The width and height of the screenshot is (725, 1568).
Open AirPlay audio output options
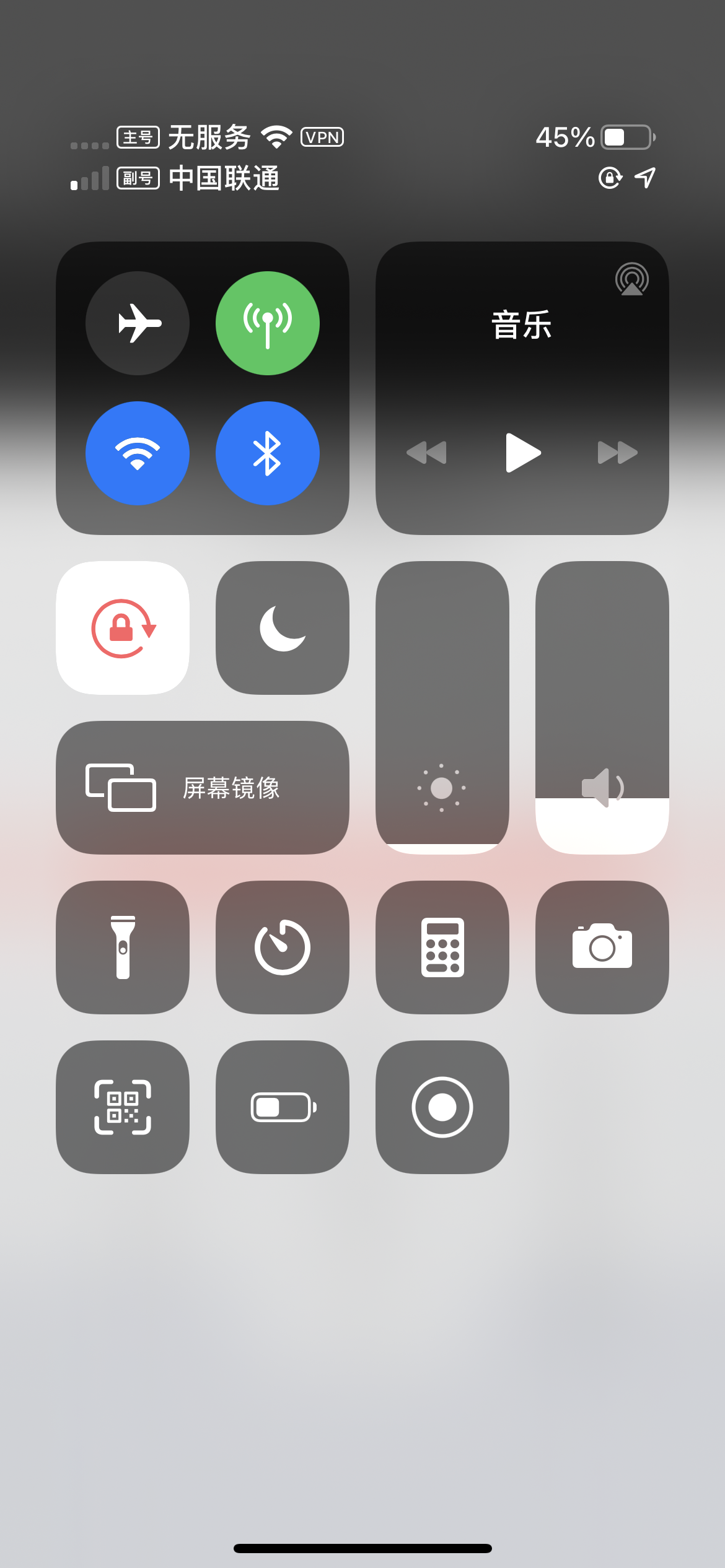631,279
